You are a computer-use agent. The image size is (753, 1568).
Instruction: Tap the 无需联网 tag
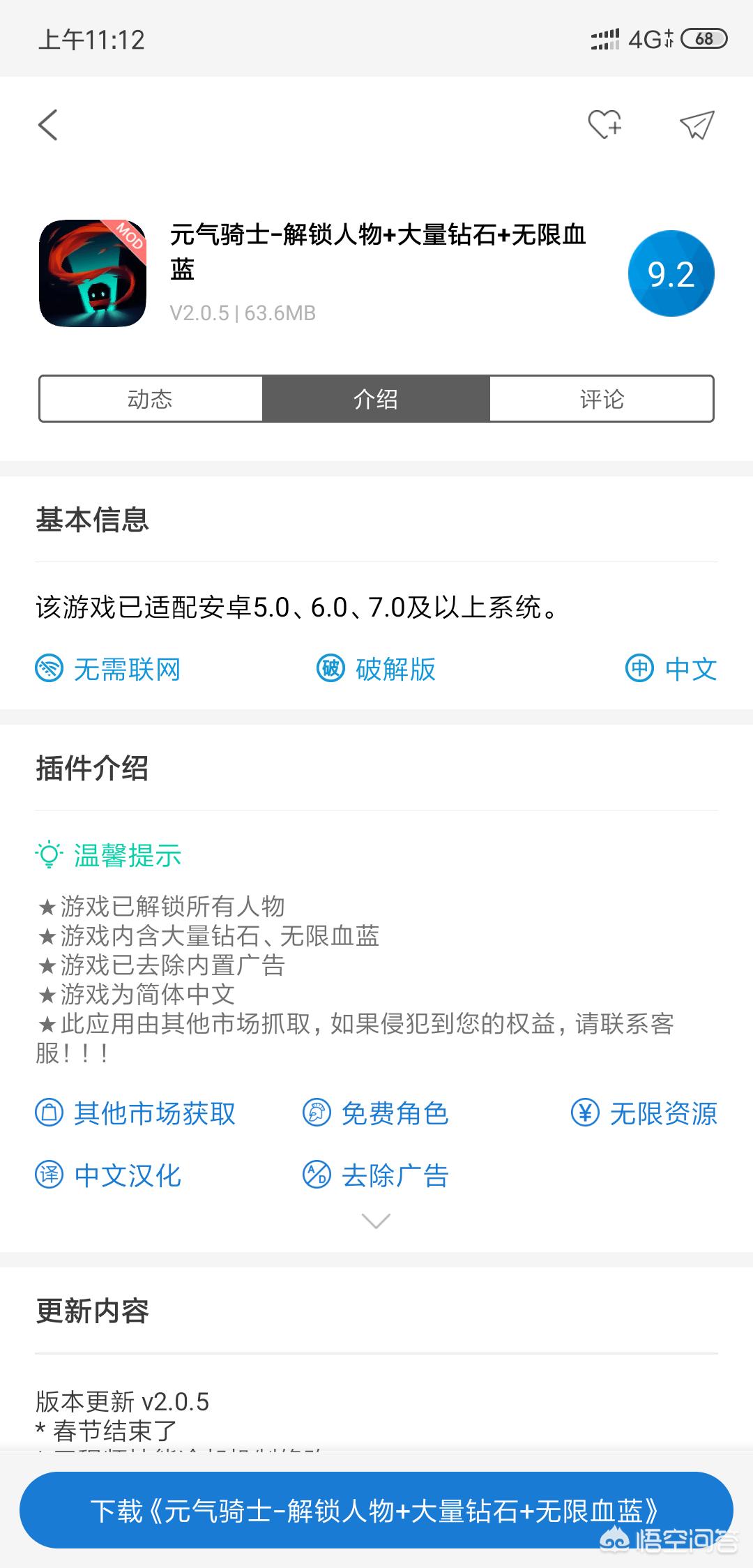(109, 669)
